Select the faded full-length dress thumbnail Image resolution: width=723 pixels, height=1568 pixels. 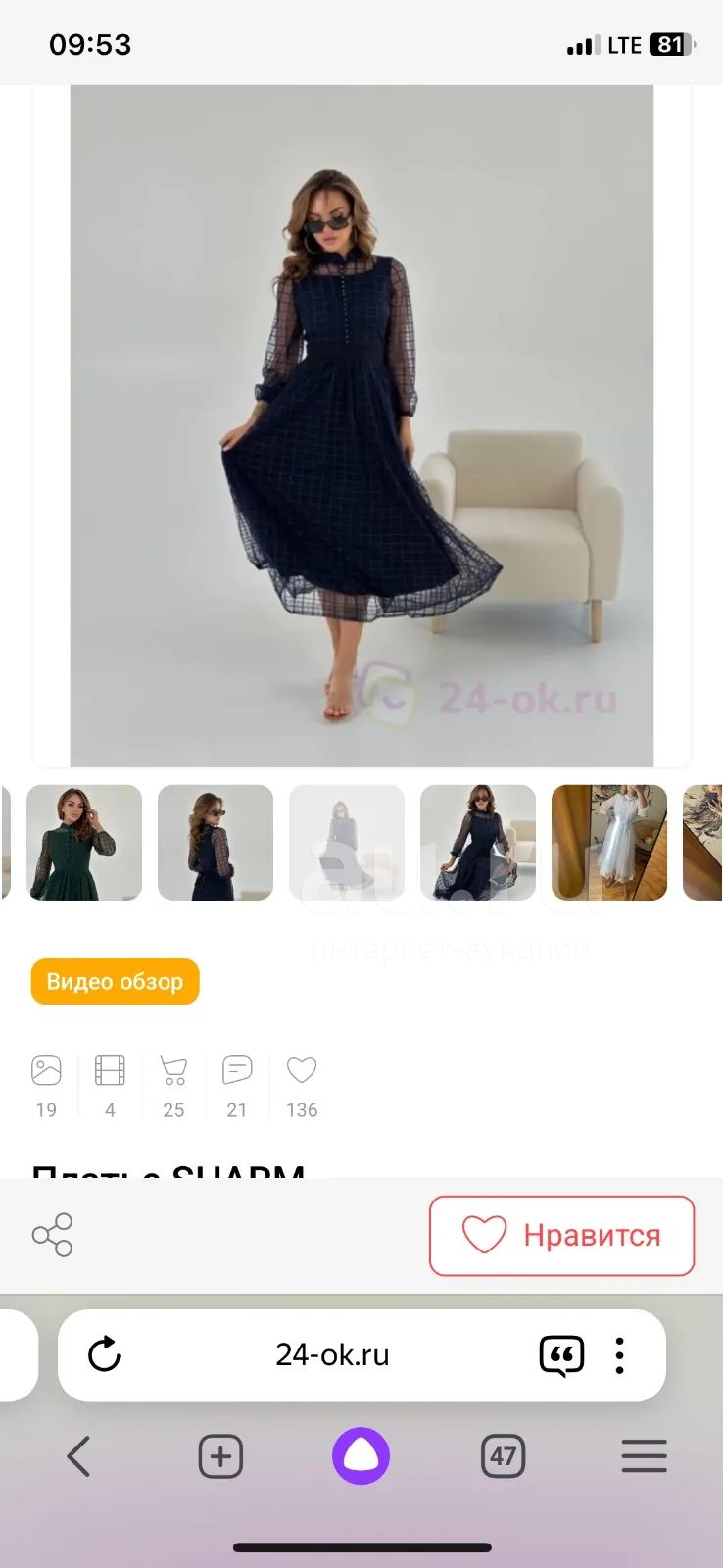pyautogui.click(x=347, y=843)
